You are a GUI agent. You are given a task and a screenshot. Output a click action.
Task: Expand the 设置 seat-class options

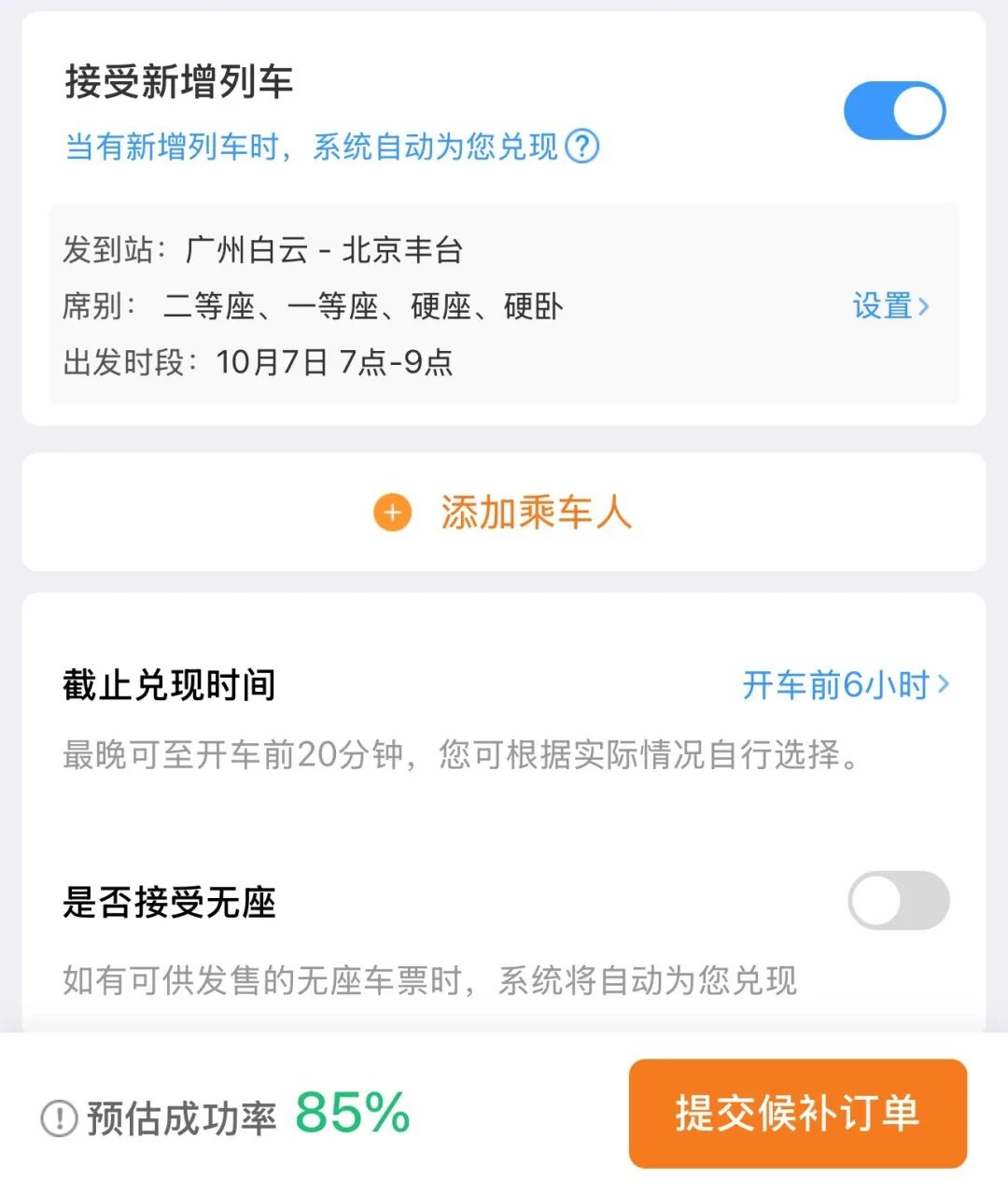pos(881,306)
